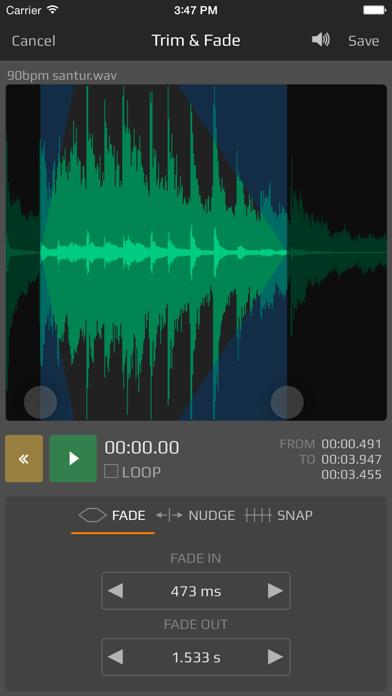Decrease the fade in time
This screenshot has width=392, height=696.
point(115,591)
